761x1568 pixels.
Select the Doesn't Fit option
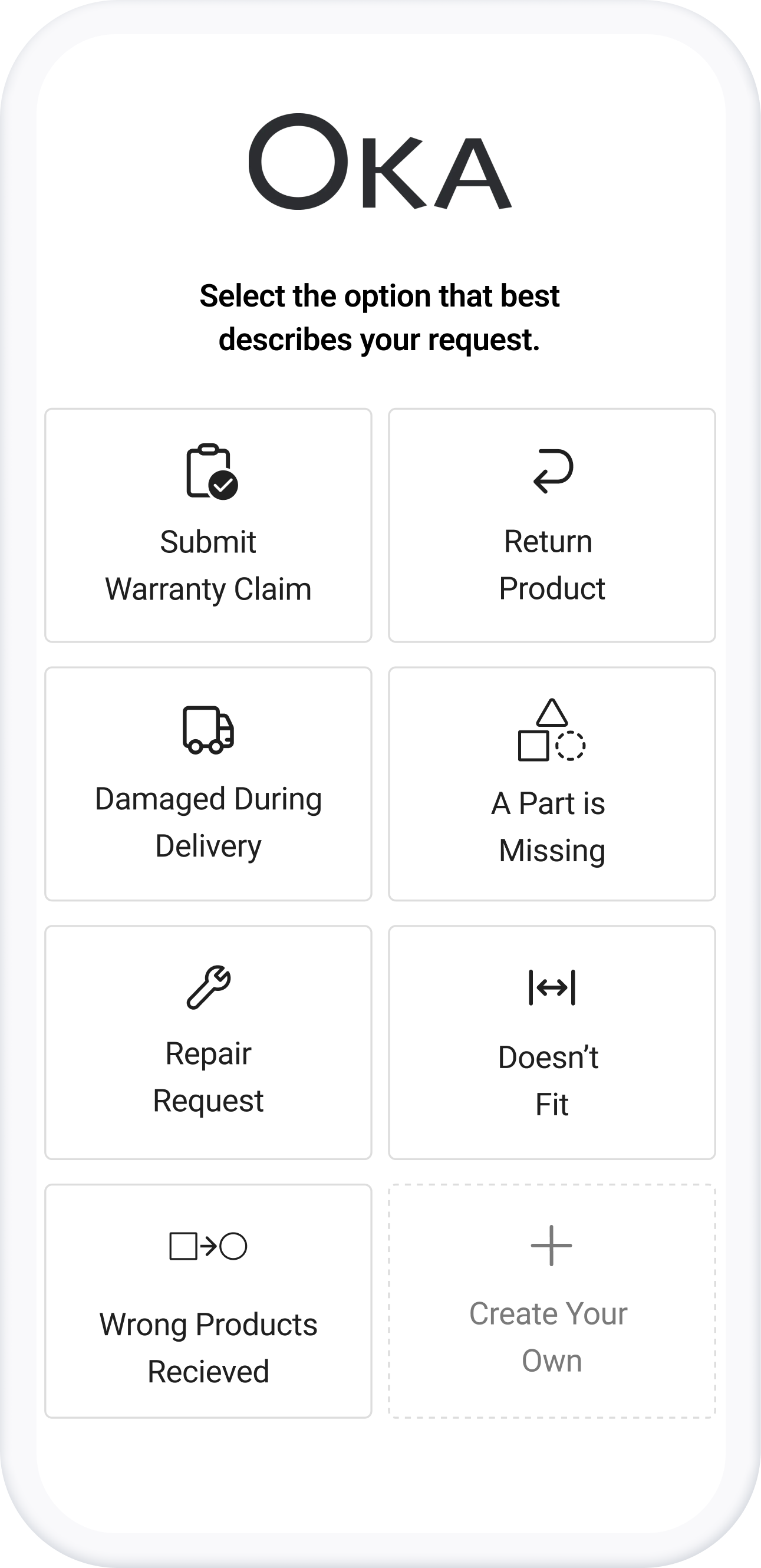[552, 1043]
